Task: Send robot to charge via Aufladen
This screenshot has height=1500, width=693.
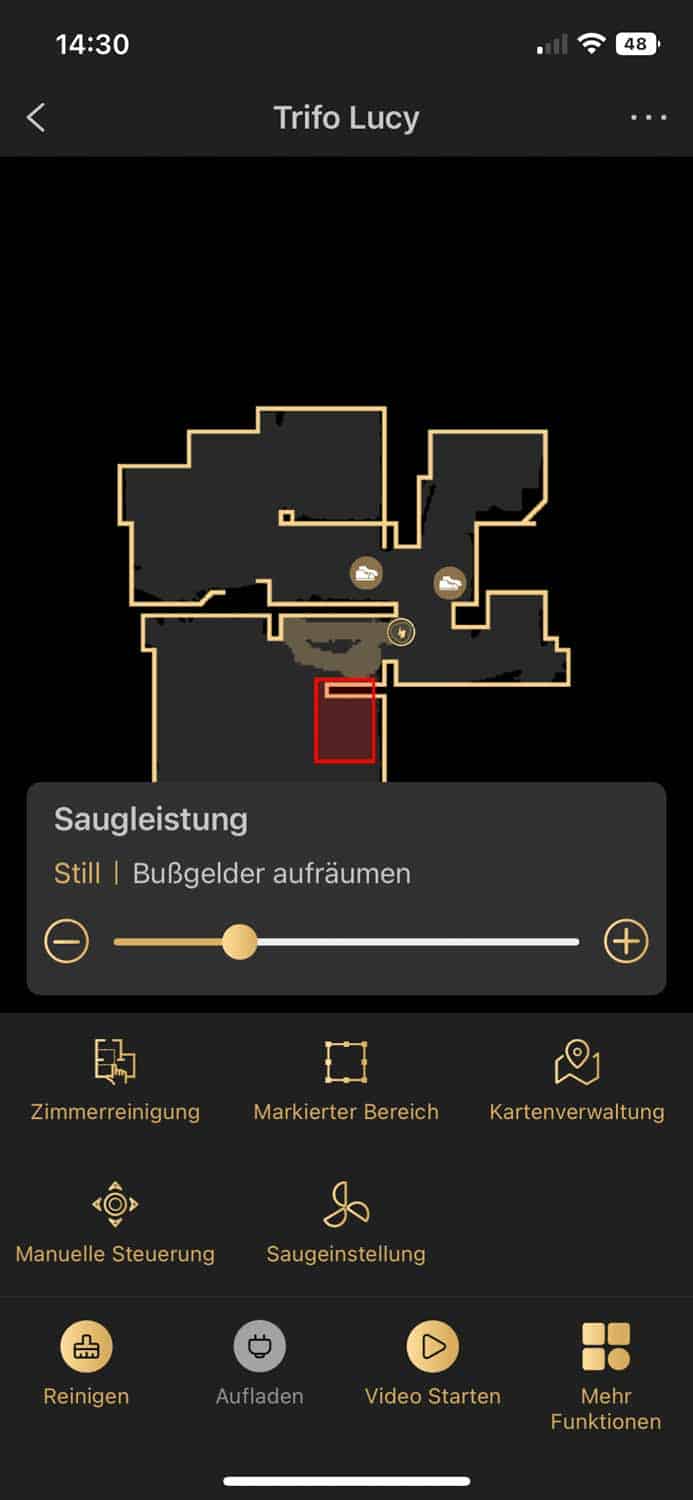Action: 259,1360
